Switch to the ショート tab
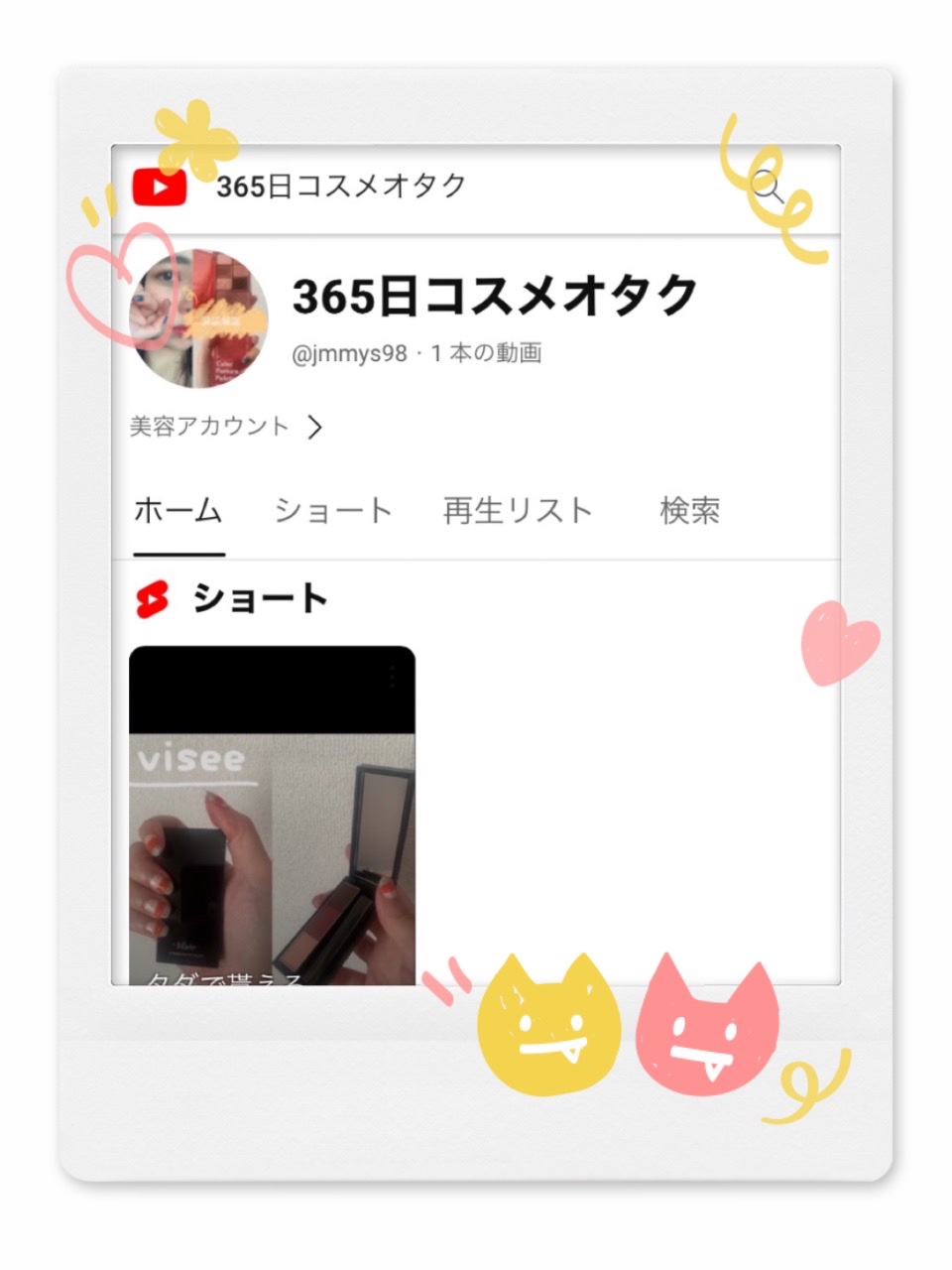952x1270 pixels. 333,510
